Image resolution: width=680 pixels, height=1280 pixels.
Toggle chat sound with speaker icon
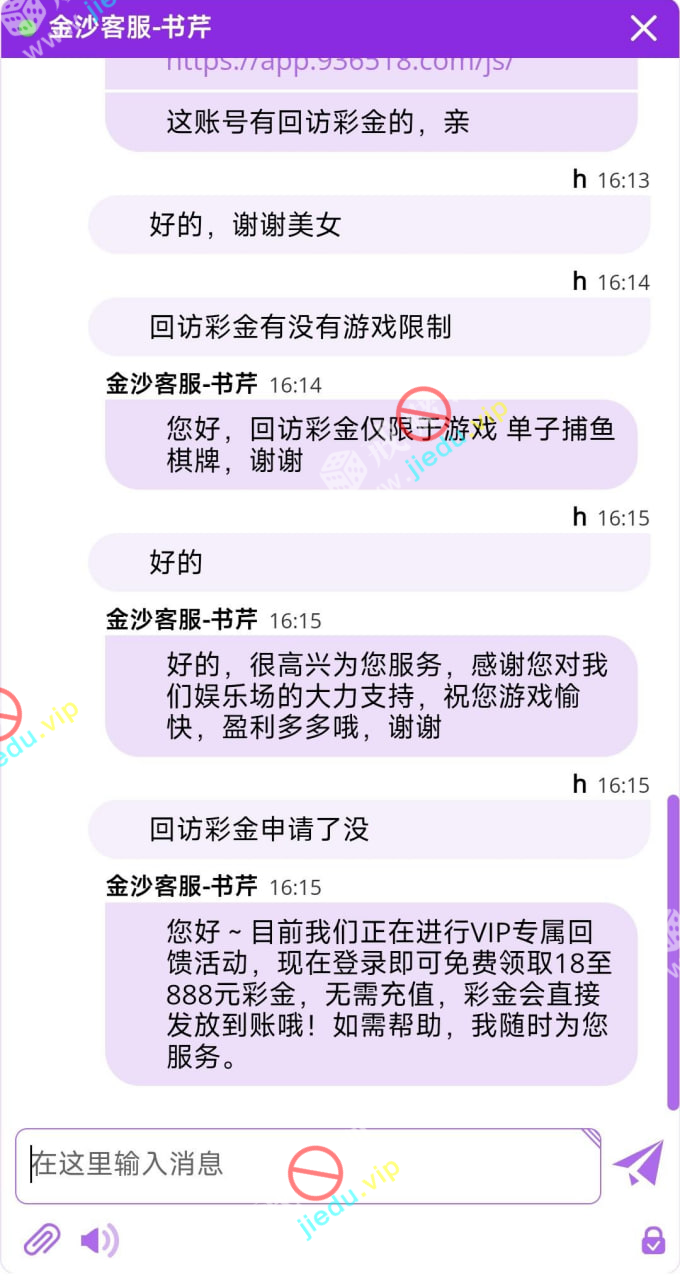pyautogui.click(x=99, y=1240)
